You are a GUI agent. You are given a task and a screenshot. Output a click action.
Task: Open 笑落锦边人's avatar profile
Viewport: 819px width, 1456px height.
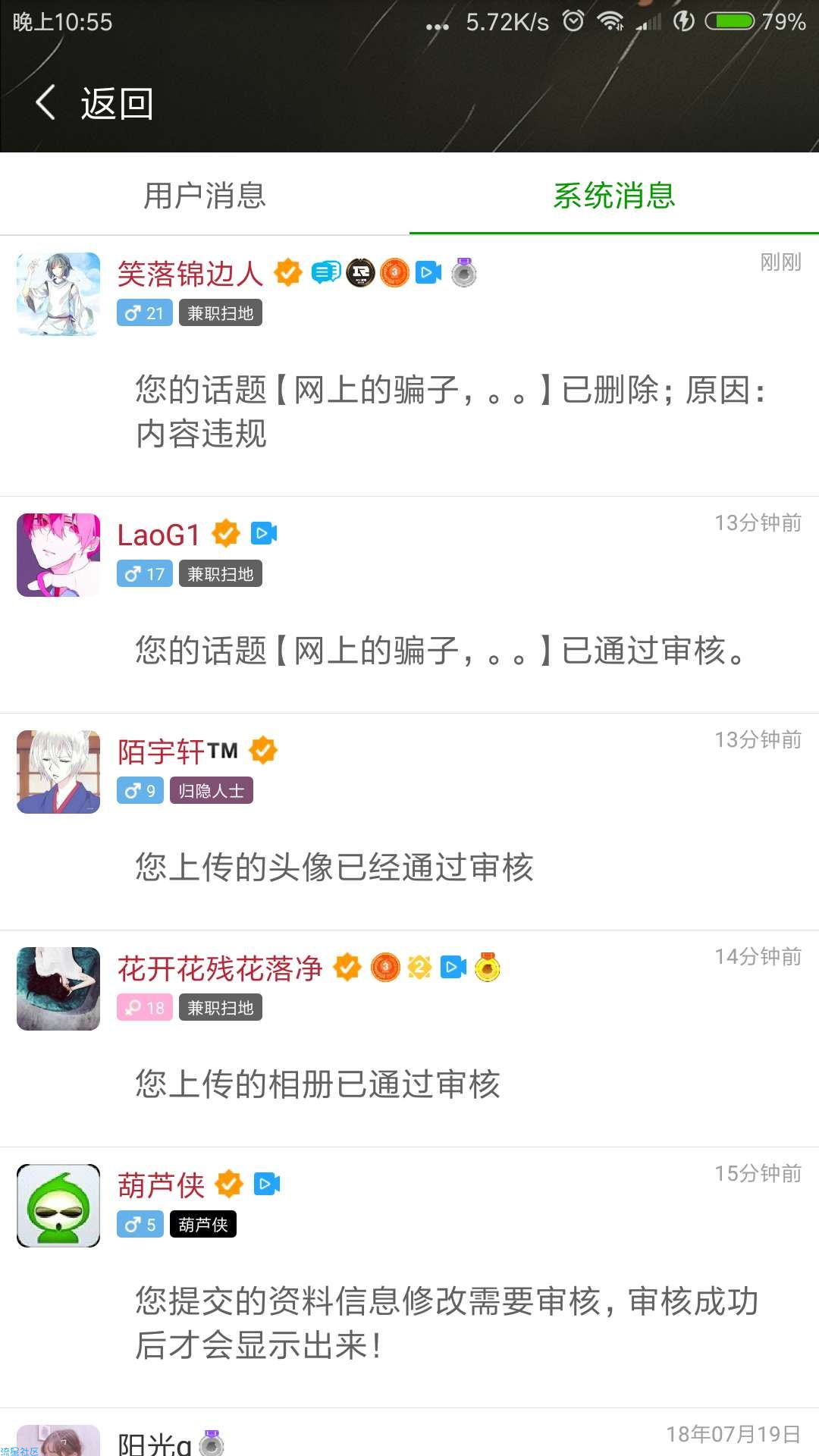[58, 294]
